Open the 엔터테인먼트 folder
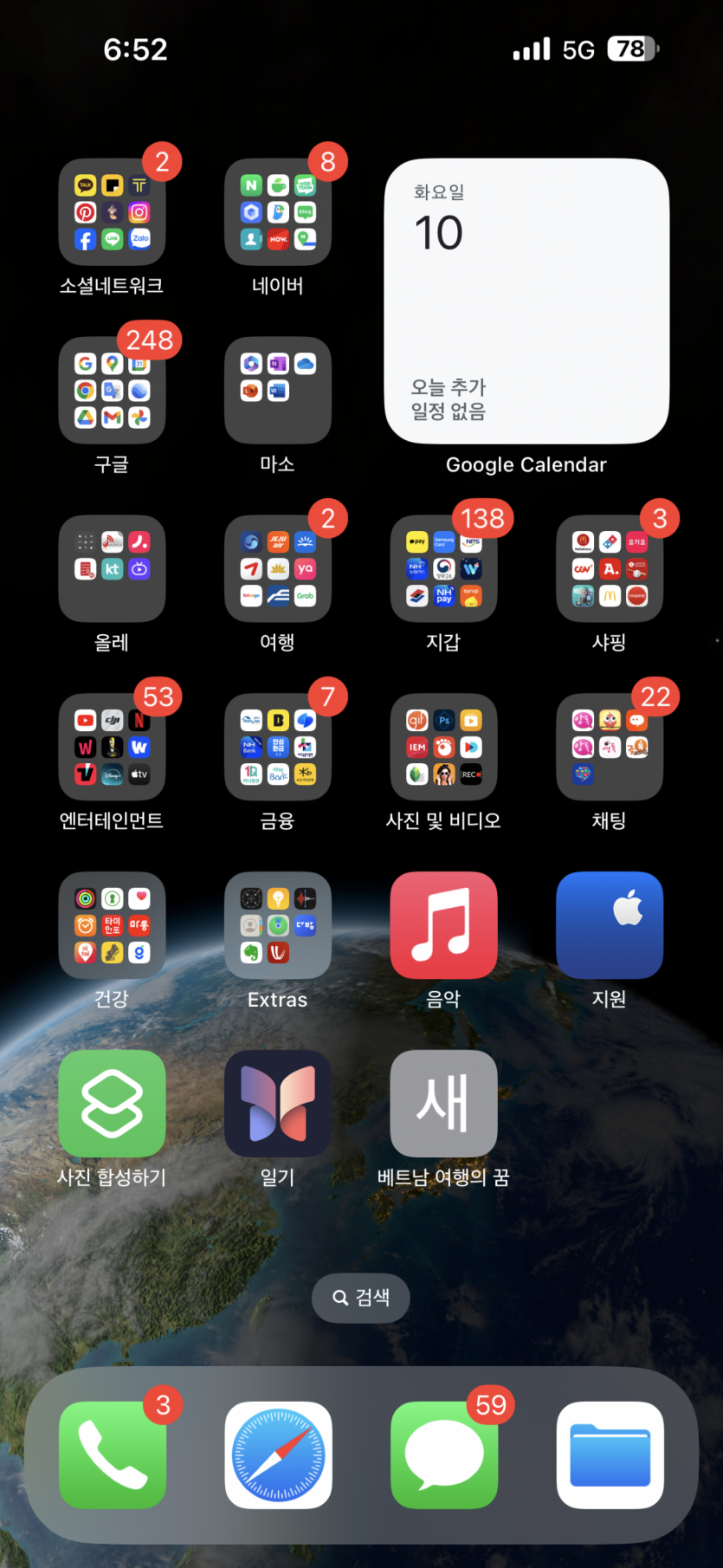 (112, 748)
